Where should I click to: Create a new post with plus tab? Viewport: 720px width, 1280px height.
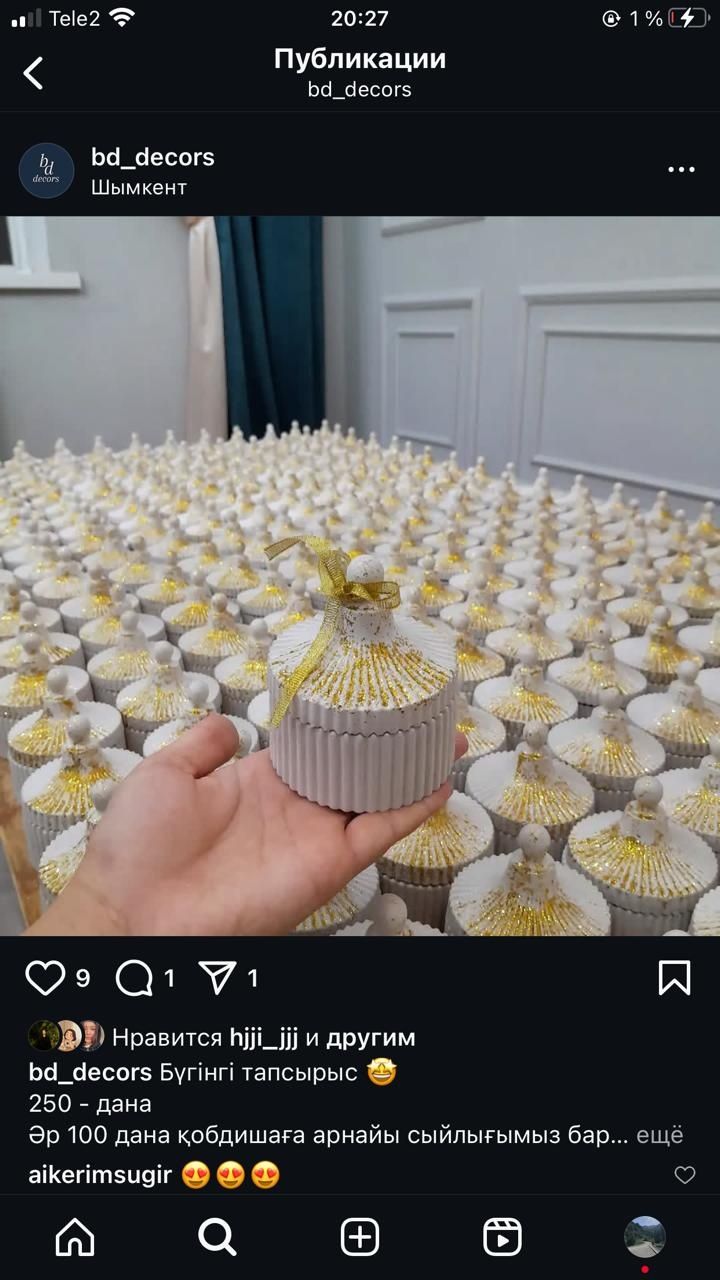tap(360, 1237)
